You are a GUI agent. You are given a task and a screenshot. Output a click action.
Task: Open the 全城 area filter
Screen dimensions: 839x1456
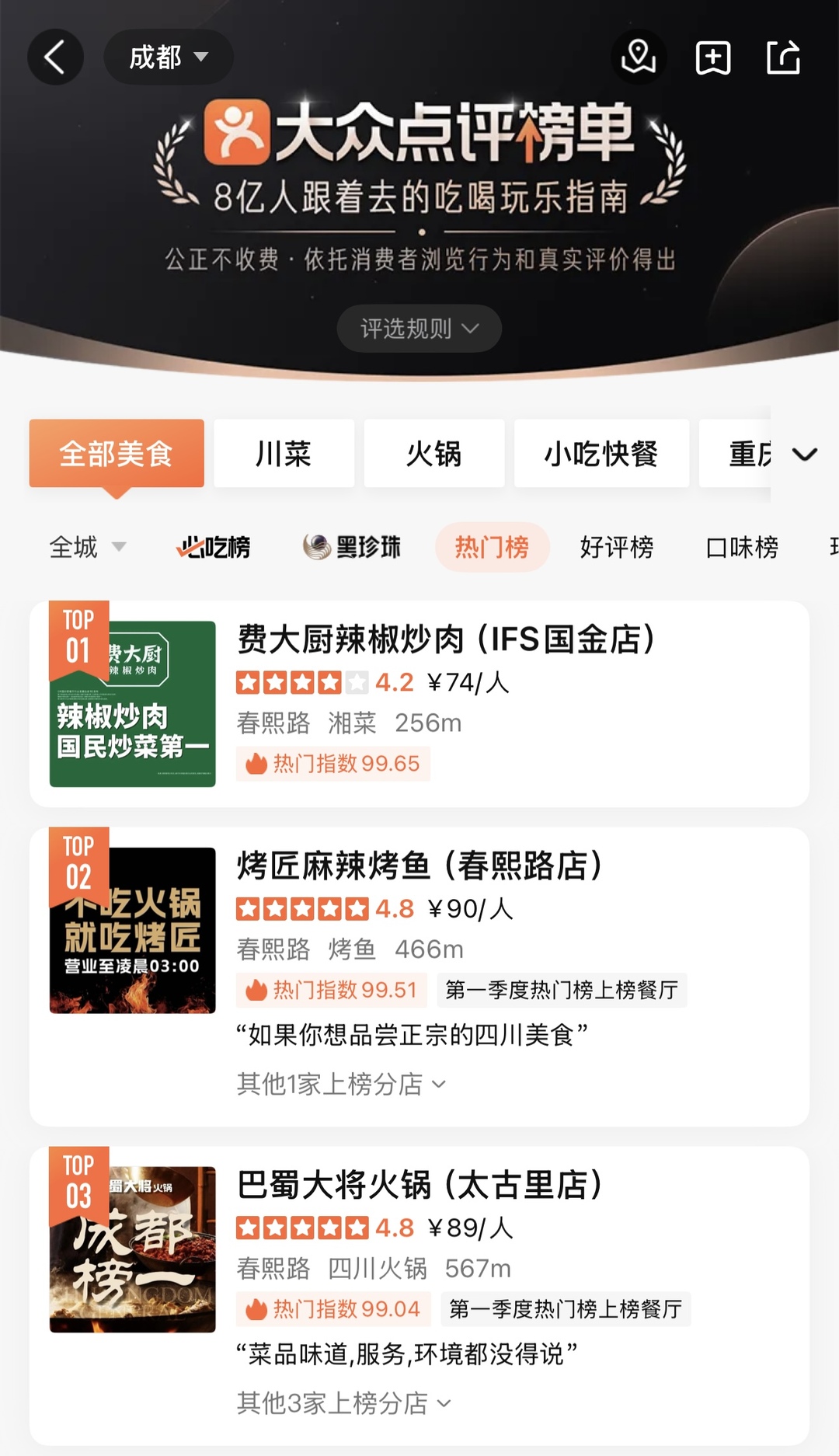(x=87, y=547)
